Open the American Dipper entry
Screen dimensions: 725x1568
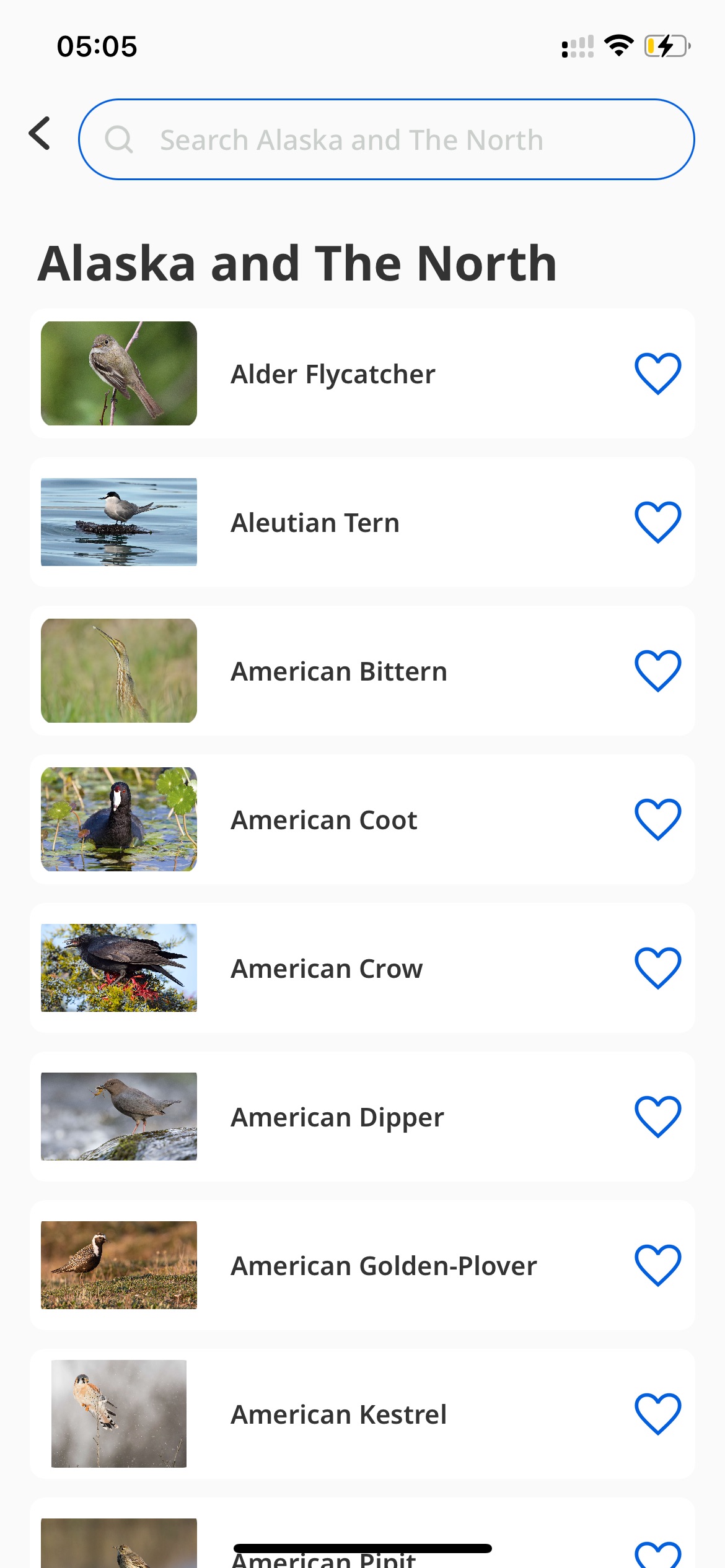click(362, 1117)
